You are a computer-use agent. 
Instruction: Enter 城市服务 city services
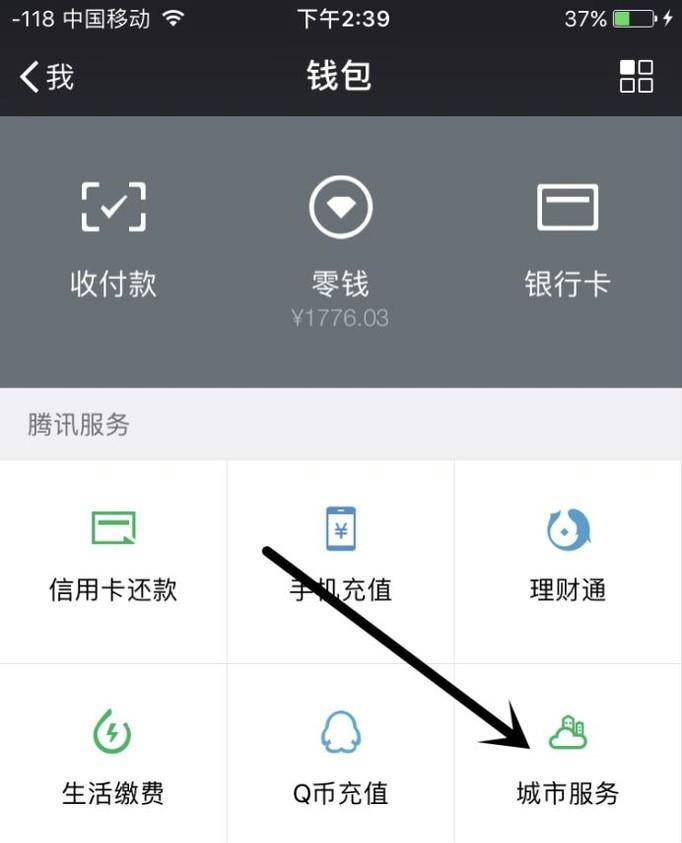(567, 758)
